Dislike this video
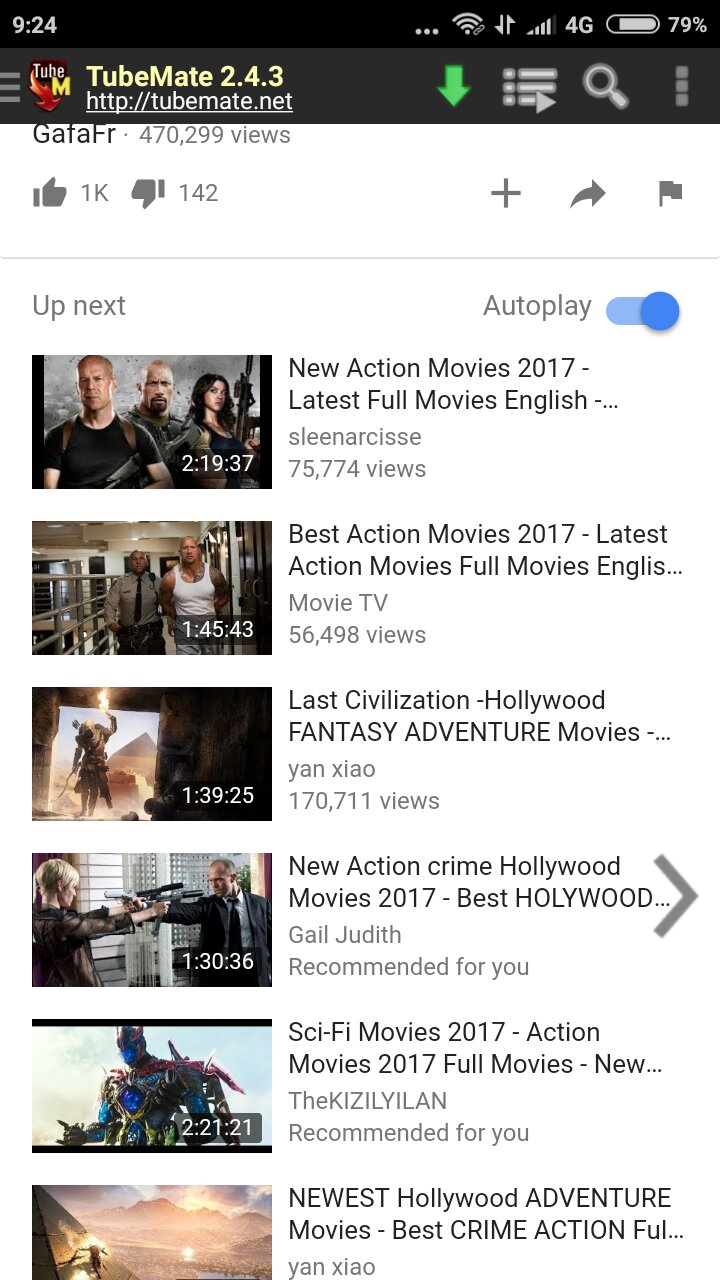The width and height of the screenshot is (720, 1280). (148, 193)
